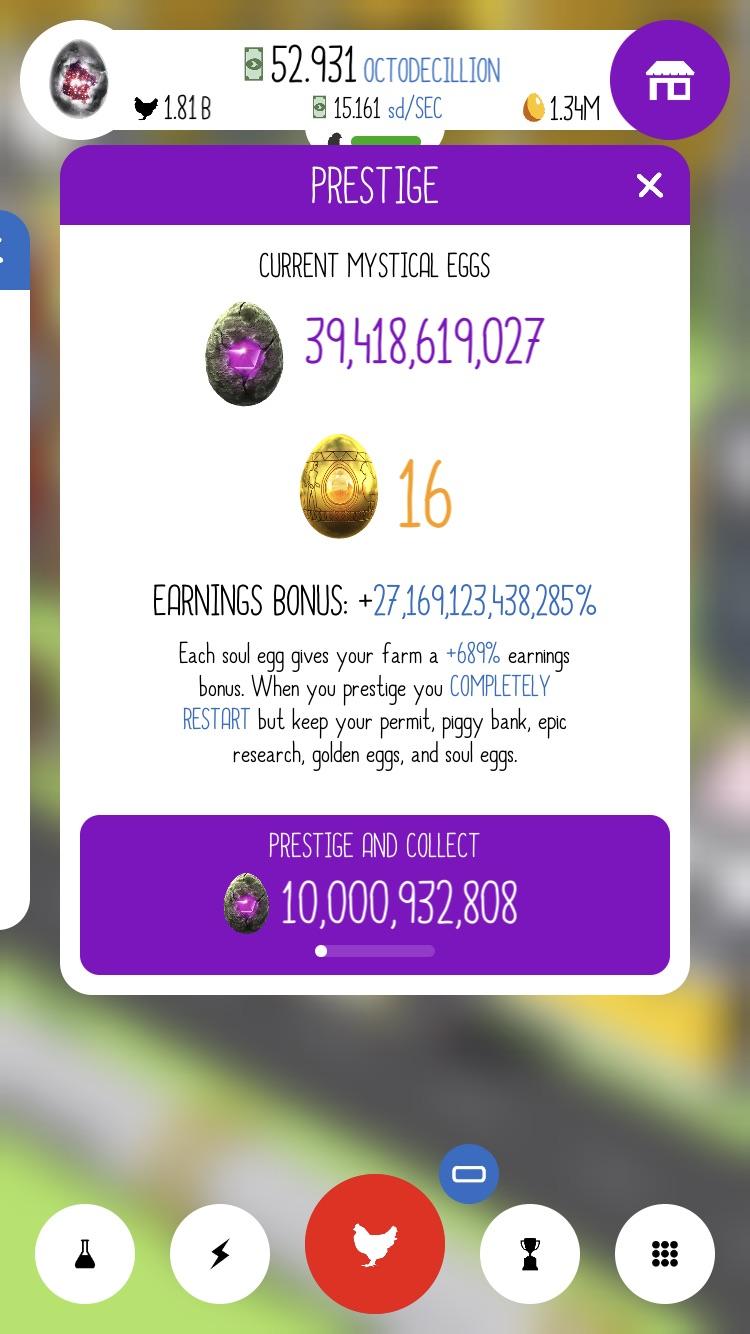Open the Trophies achievements icon

click(530, 1253)
